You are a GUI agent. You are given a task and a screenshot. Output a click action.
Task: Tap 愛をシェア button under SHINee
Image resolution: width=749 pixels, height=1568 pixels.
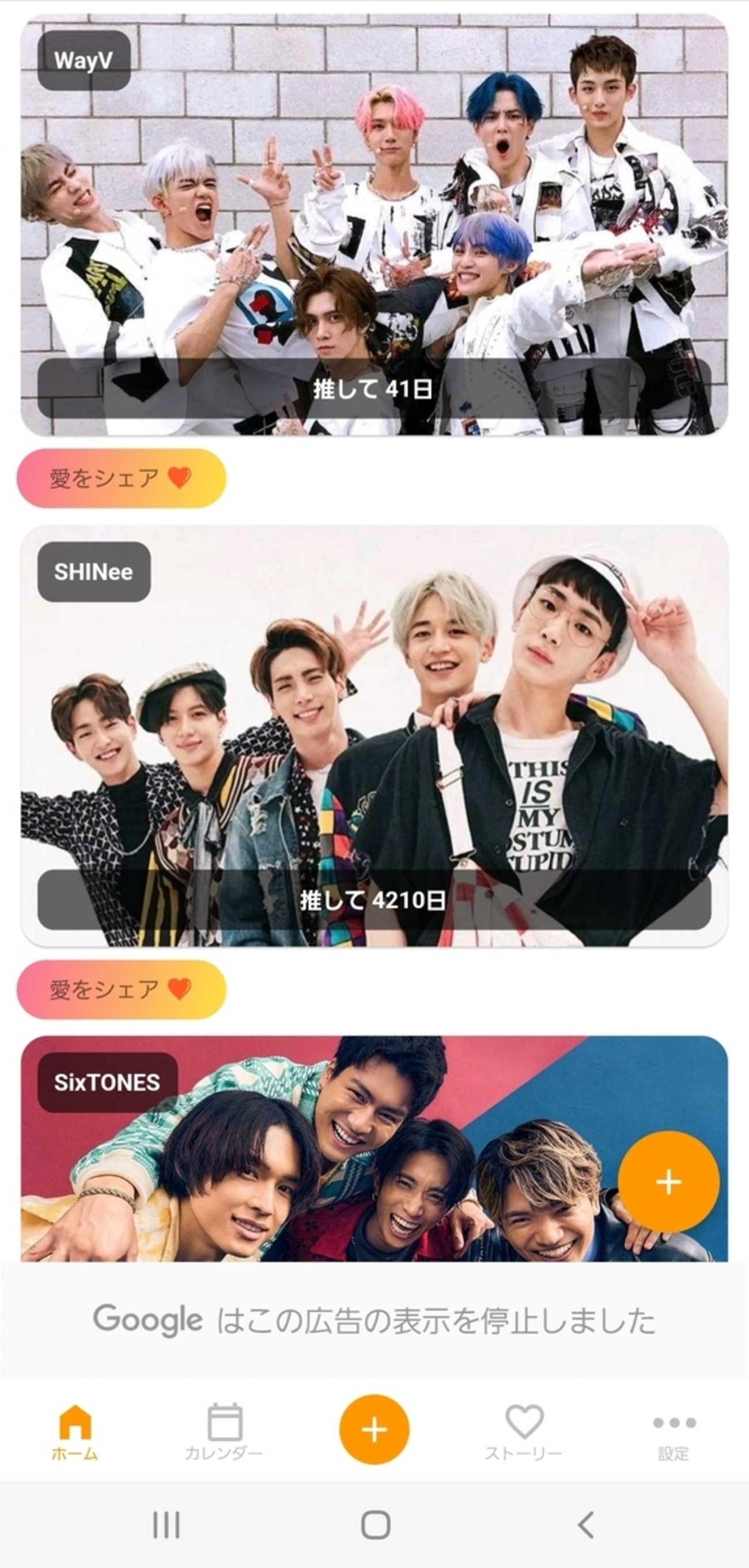point(121,990)
